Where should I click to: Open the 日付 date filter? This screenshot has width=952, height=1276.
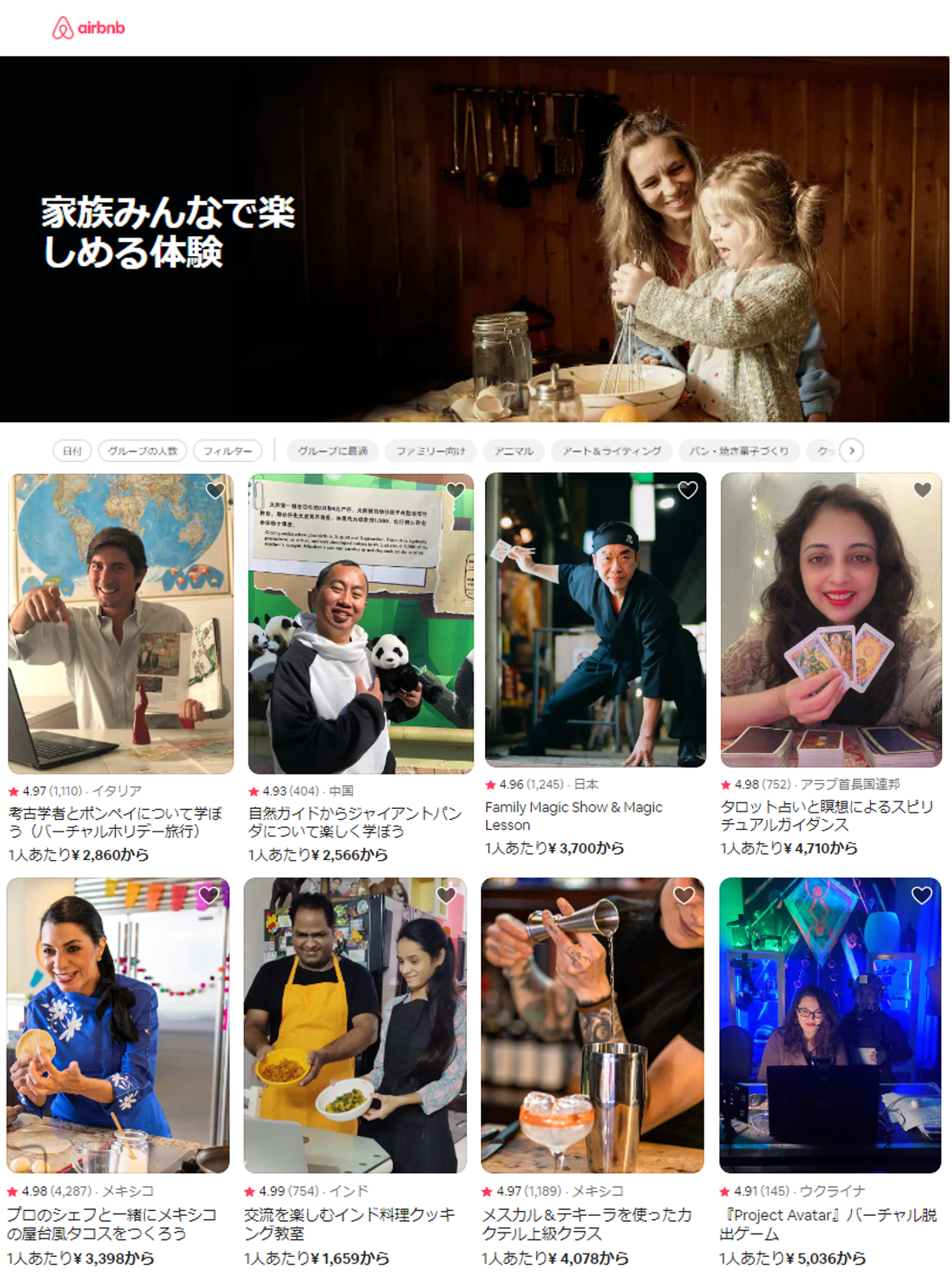[x=73, y=450]
